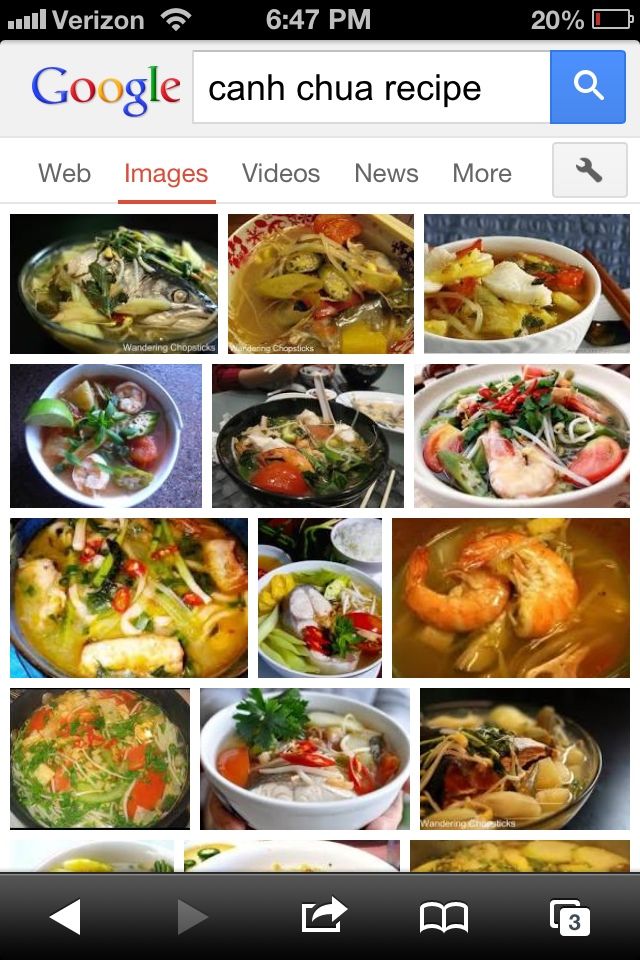
Task: Open the black pot soup image with spoon
Action: [x=307, y=435]
